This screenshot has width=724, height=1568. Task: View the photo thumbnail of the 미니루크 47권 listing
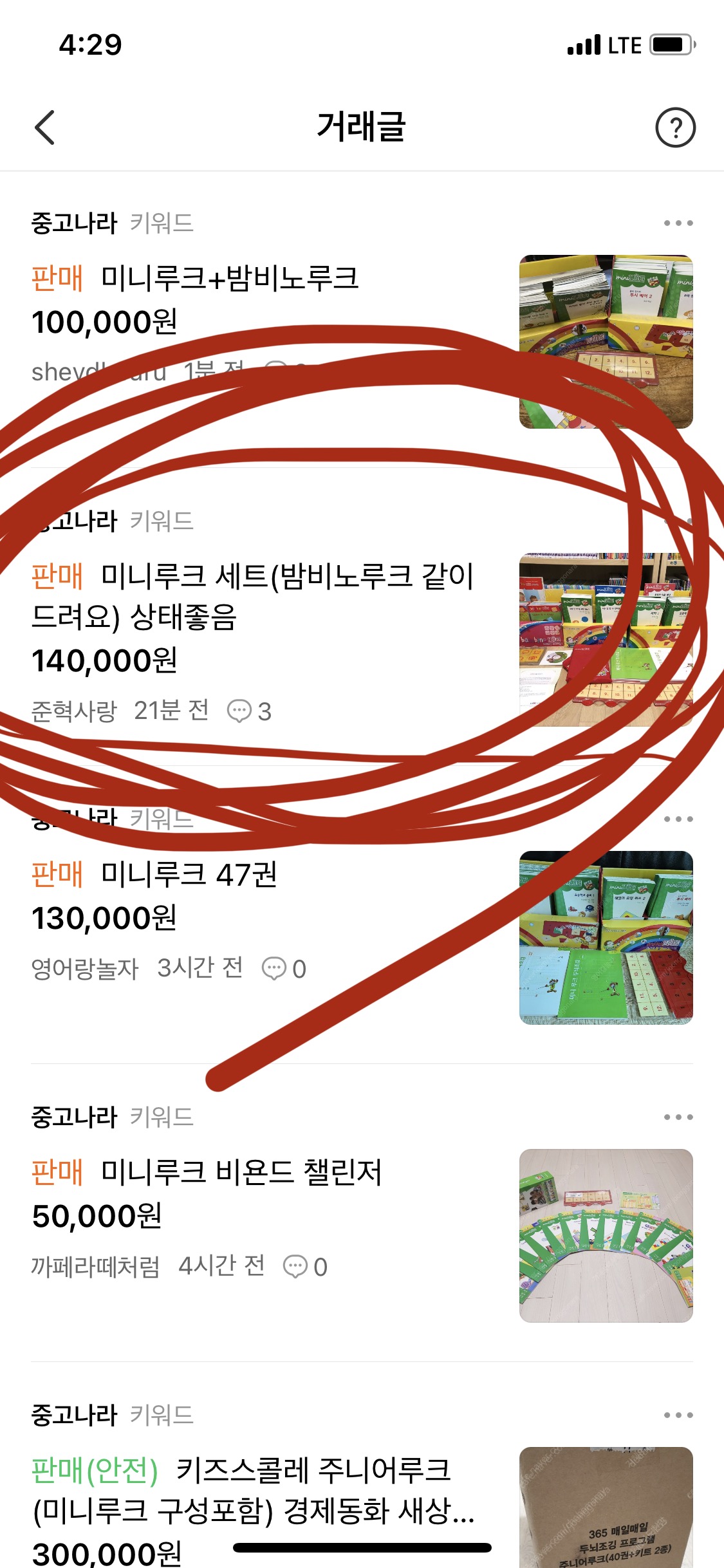tap(606, 938)
